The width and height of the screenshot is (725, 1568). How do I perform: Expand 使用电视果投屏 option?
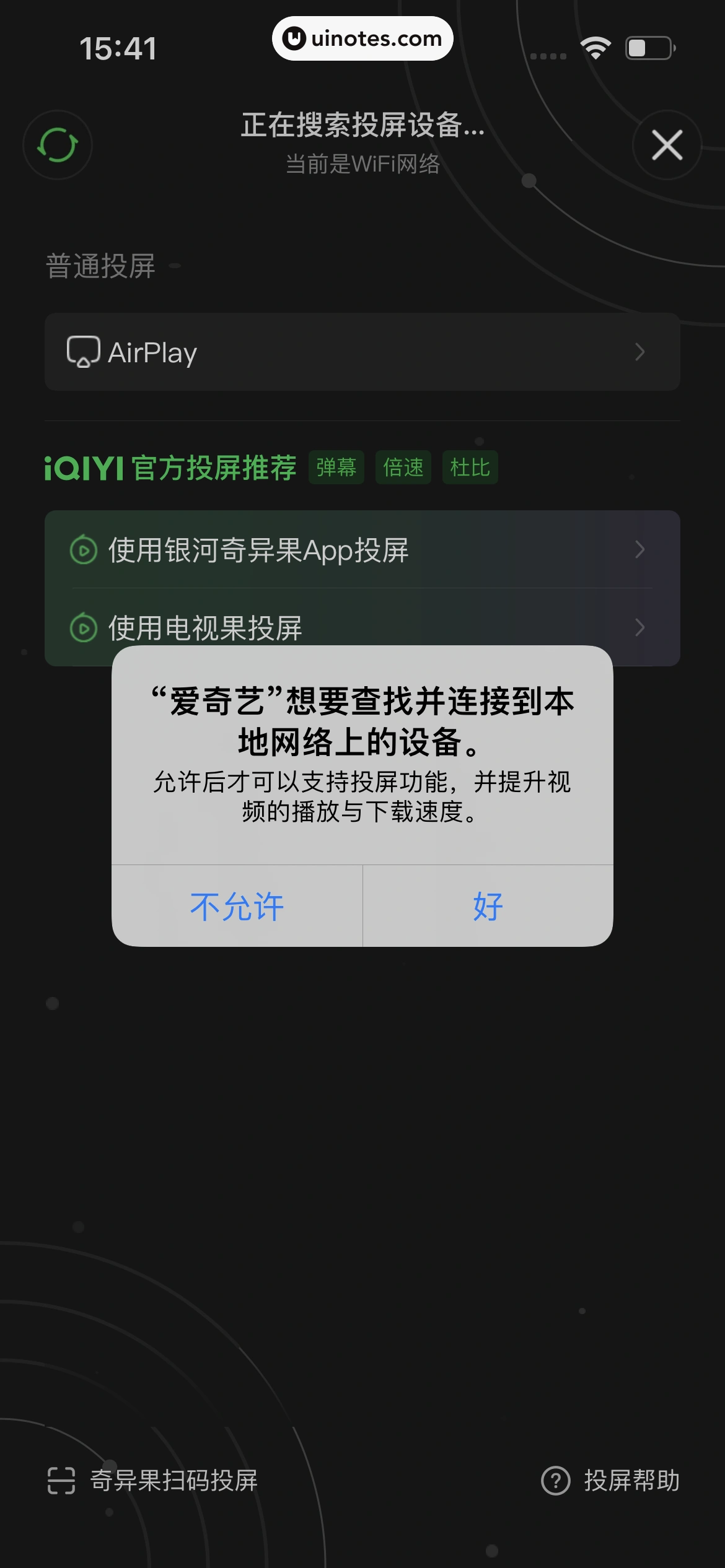362,627
